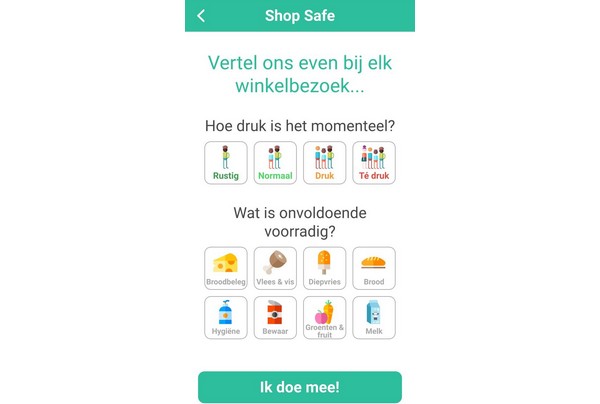Select the Rustig crowd level

(x=226, y=163)
